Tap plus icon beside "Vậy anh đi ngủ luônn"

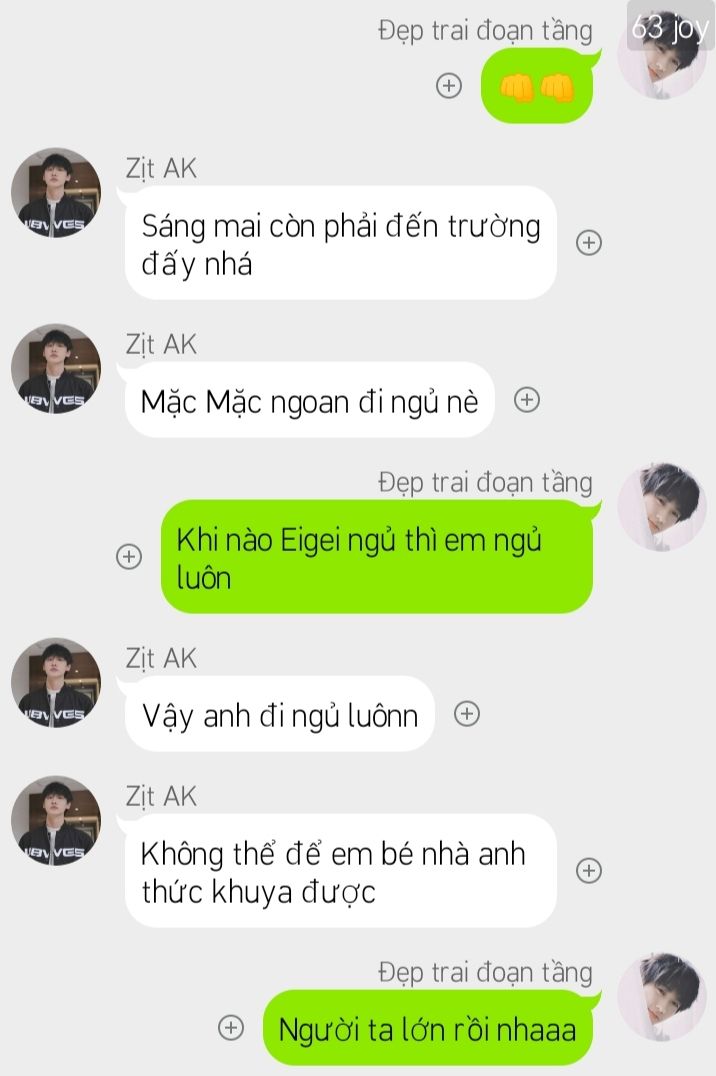coord(467,714)
